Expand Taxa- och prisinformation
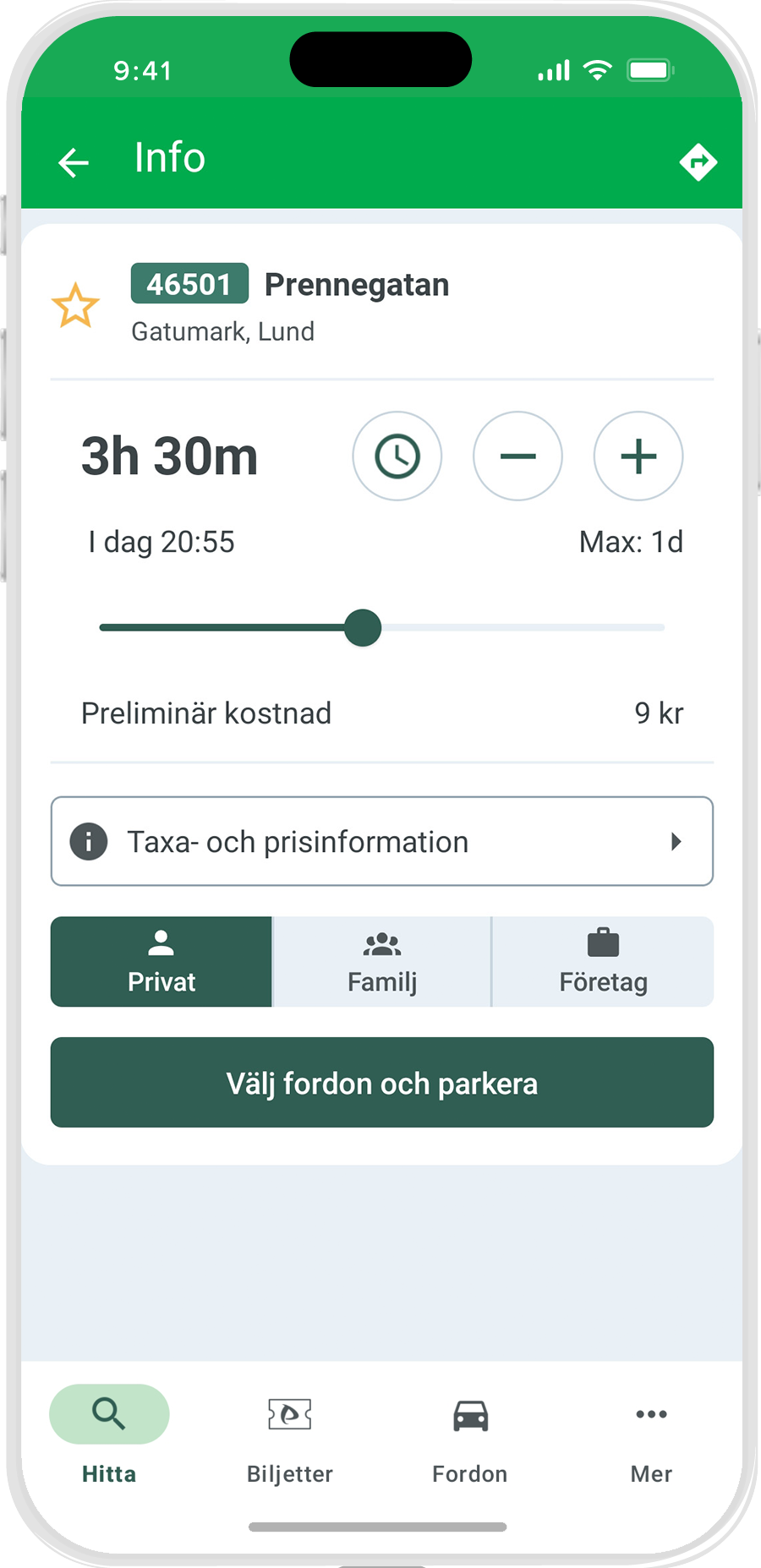 coord(382,841)
